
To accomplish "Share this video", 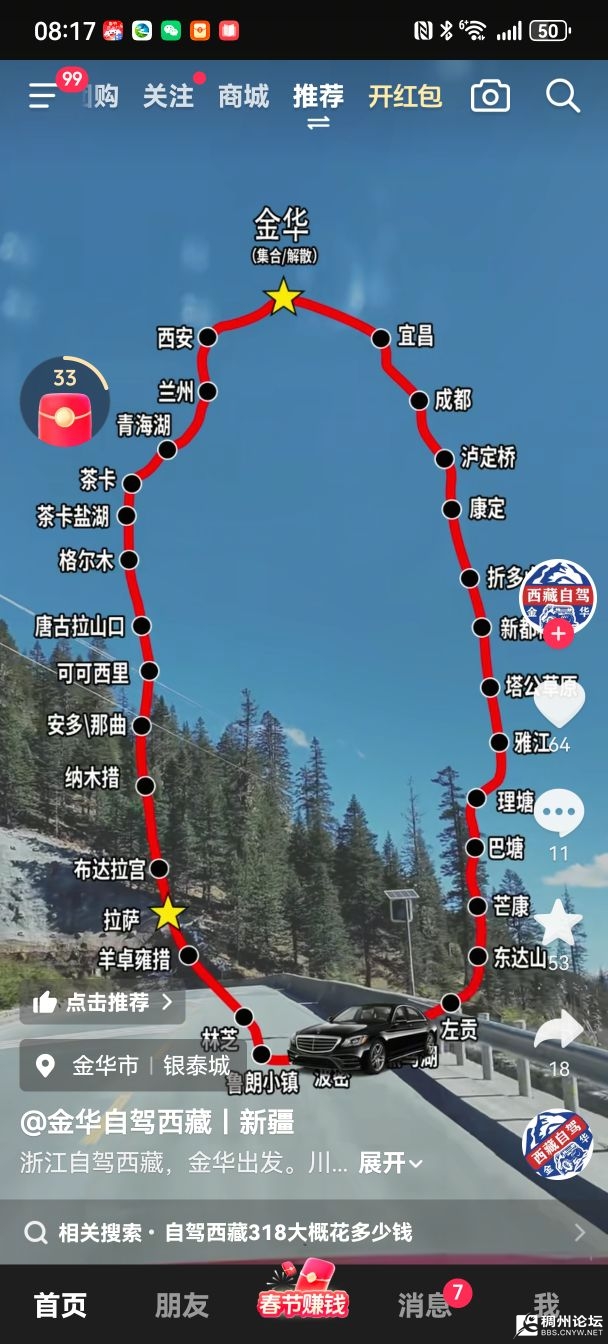I will pyautogui.click(x=558, y=1032).
